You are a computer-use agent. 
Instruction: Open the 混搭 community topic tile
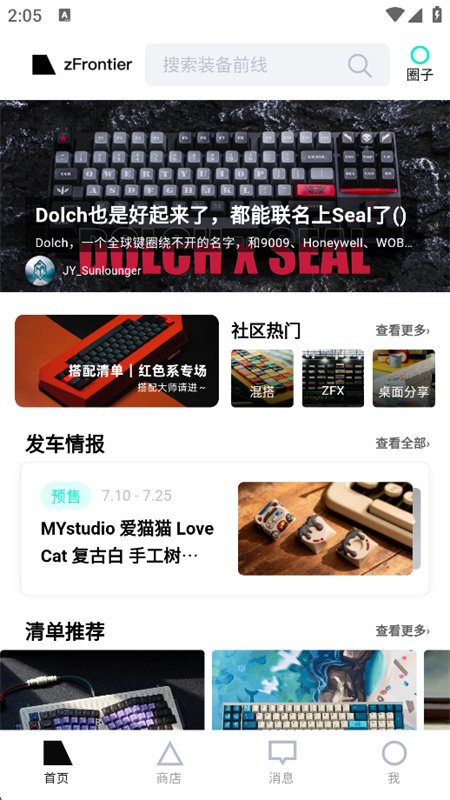coord(262,378)
